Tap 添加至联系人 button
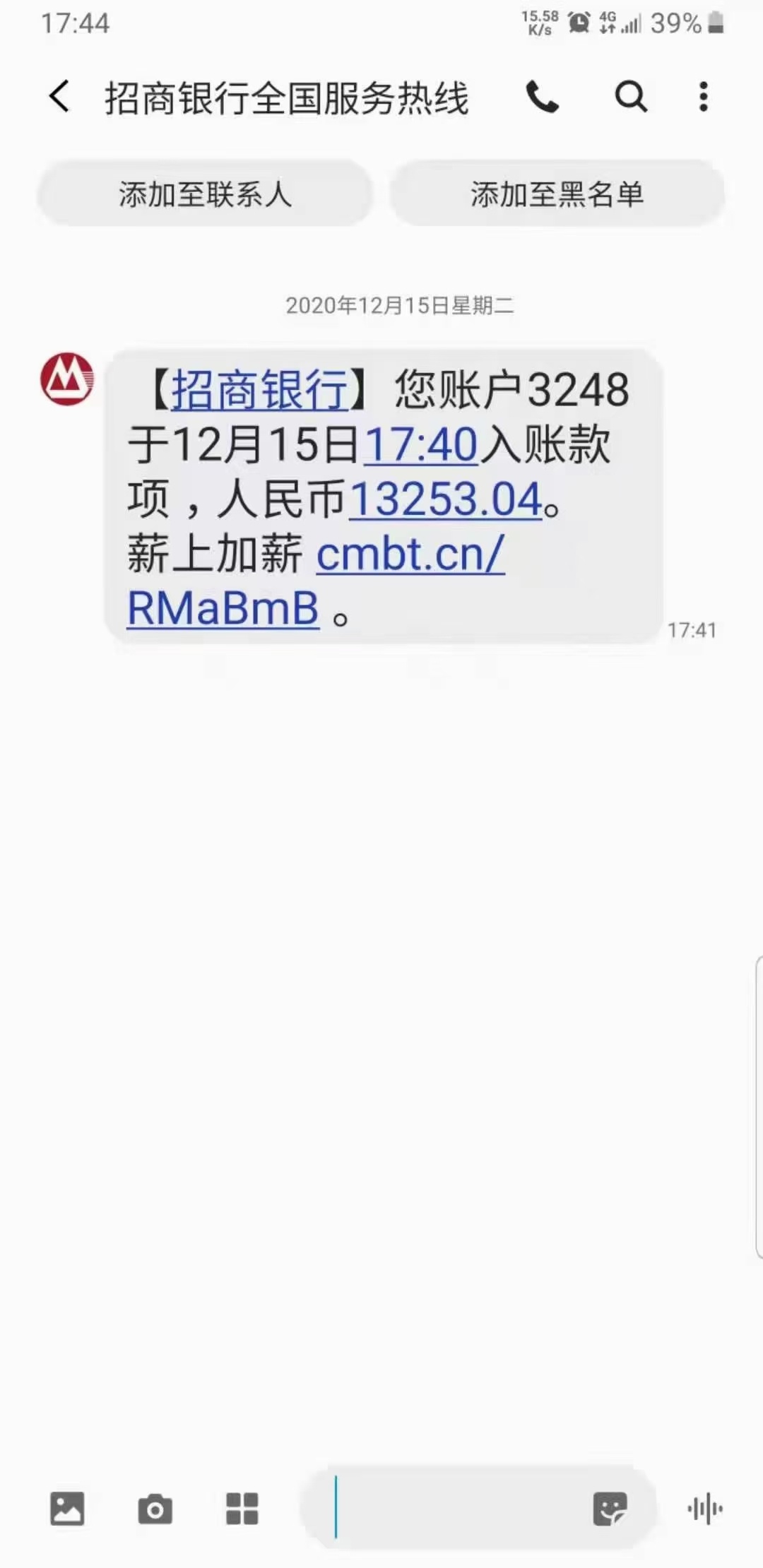The height and width of the screenshot is (1568, 763). pos(205,194)
